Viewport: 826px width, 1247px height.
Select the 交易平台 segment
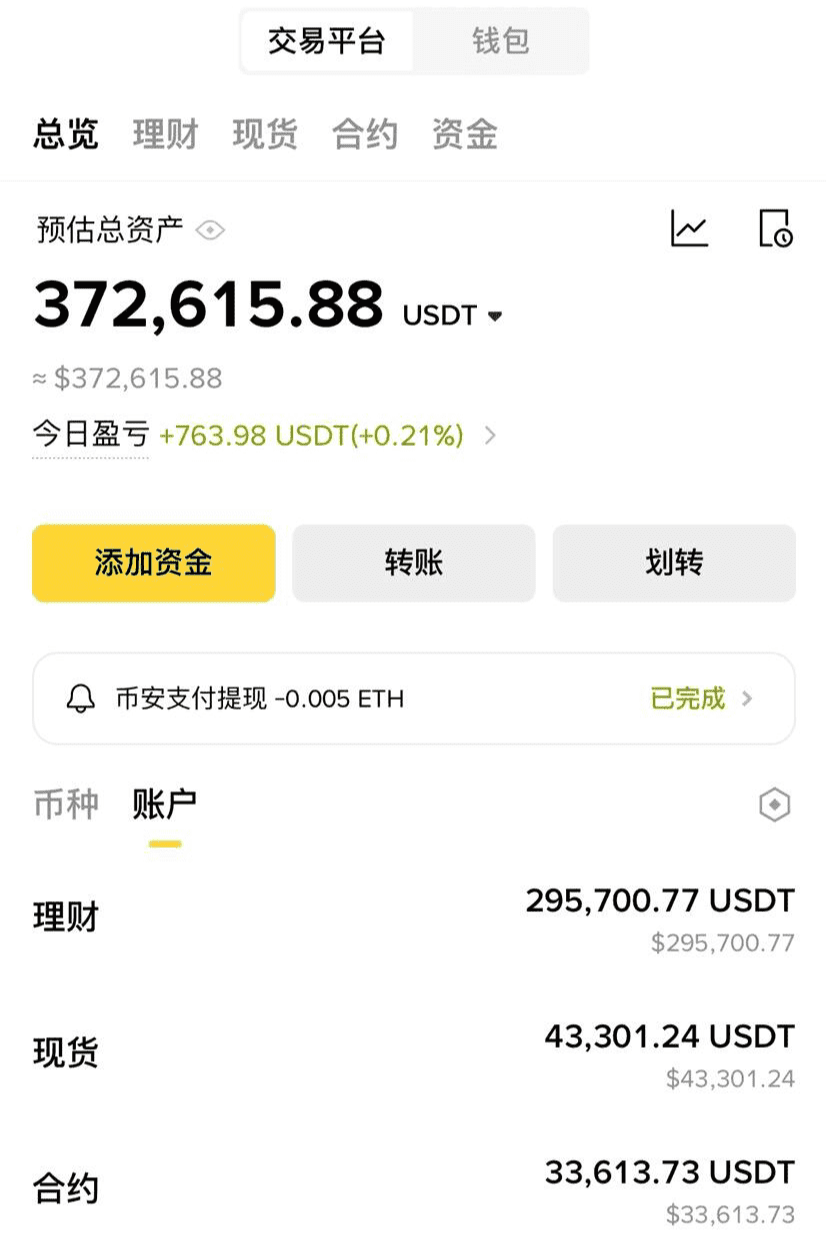(x=327, y=42)
